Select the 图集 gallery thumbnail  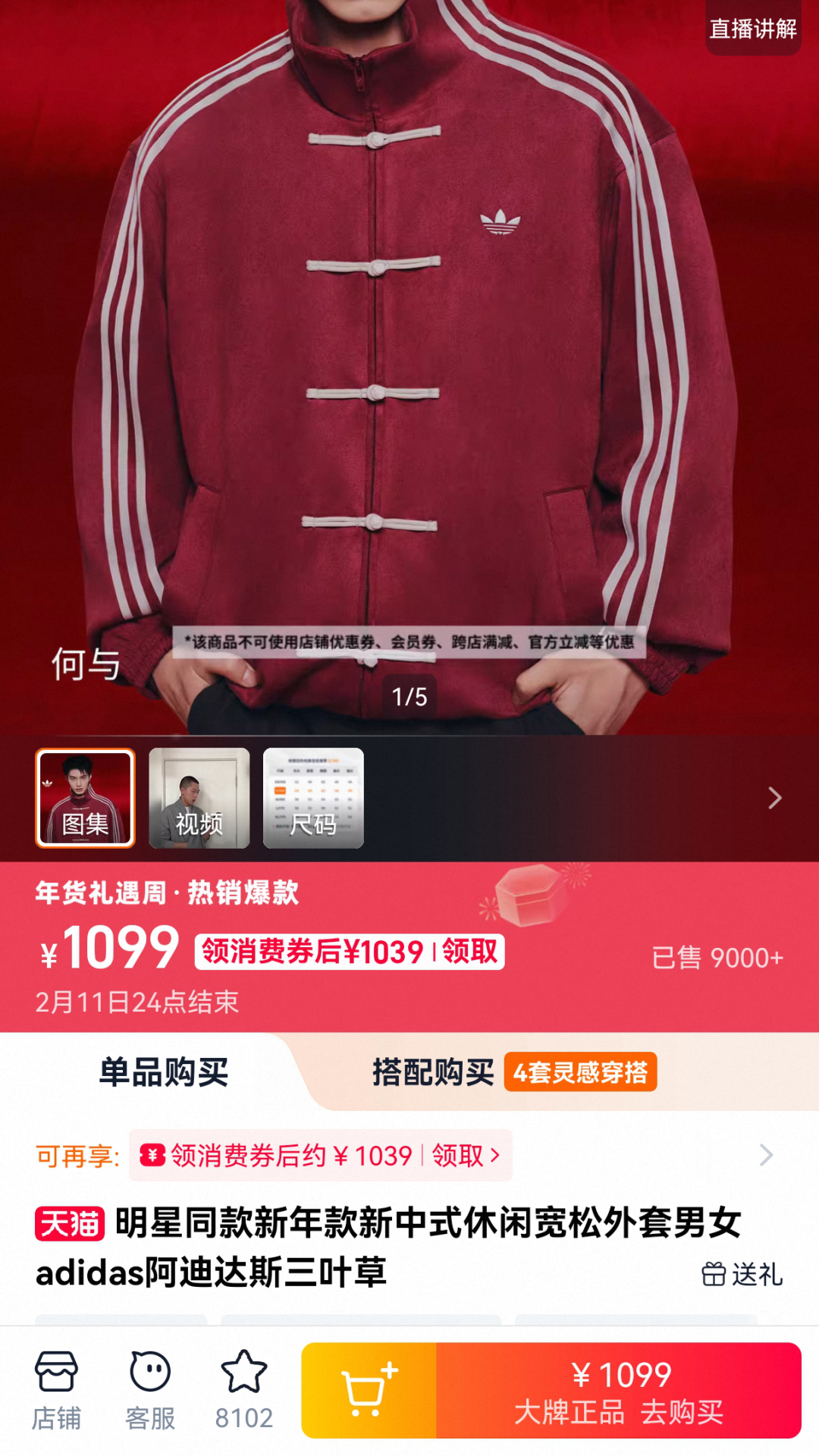[85, 798]
